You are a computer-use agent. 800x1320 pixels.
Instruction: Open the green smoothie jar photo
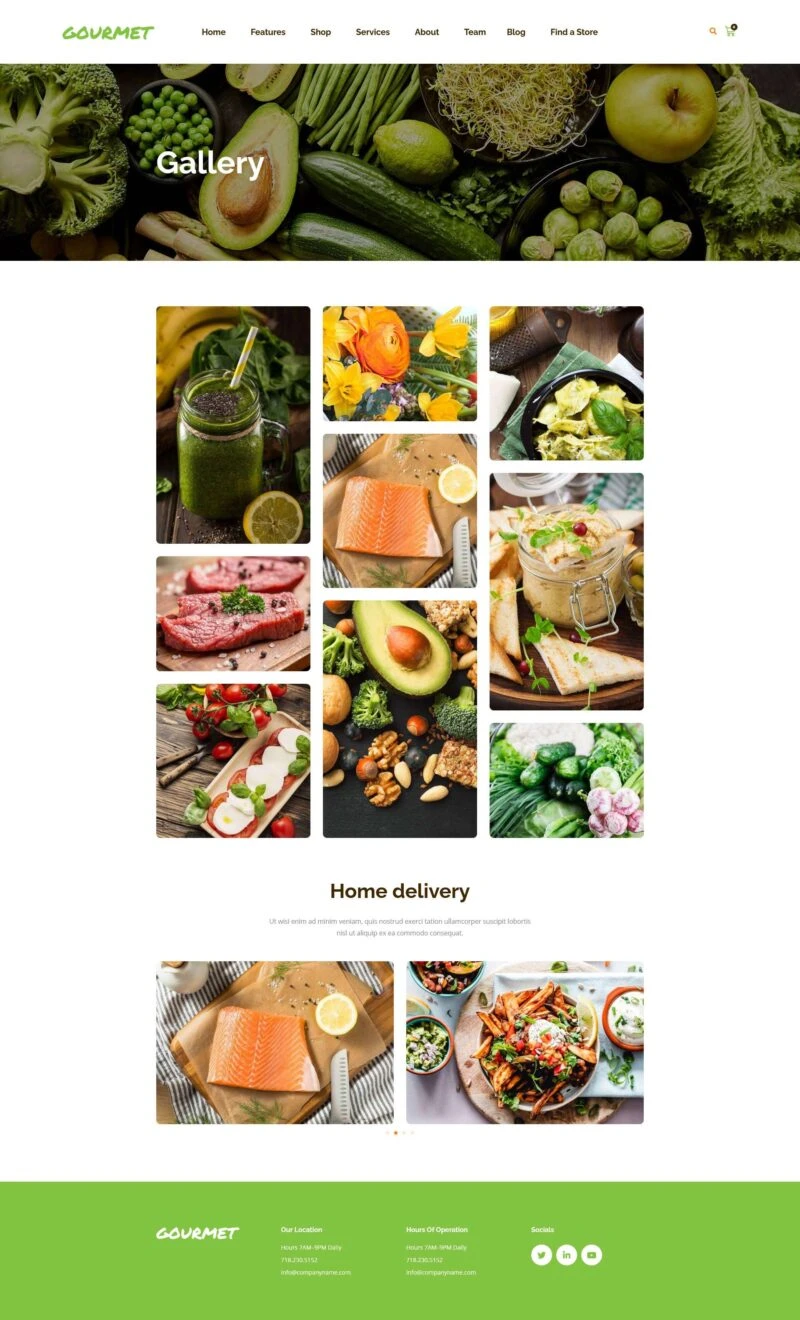(x=233, y=425)
